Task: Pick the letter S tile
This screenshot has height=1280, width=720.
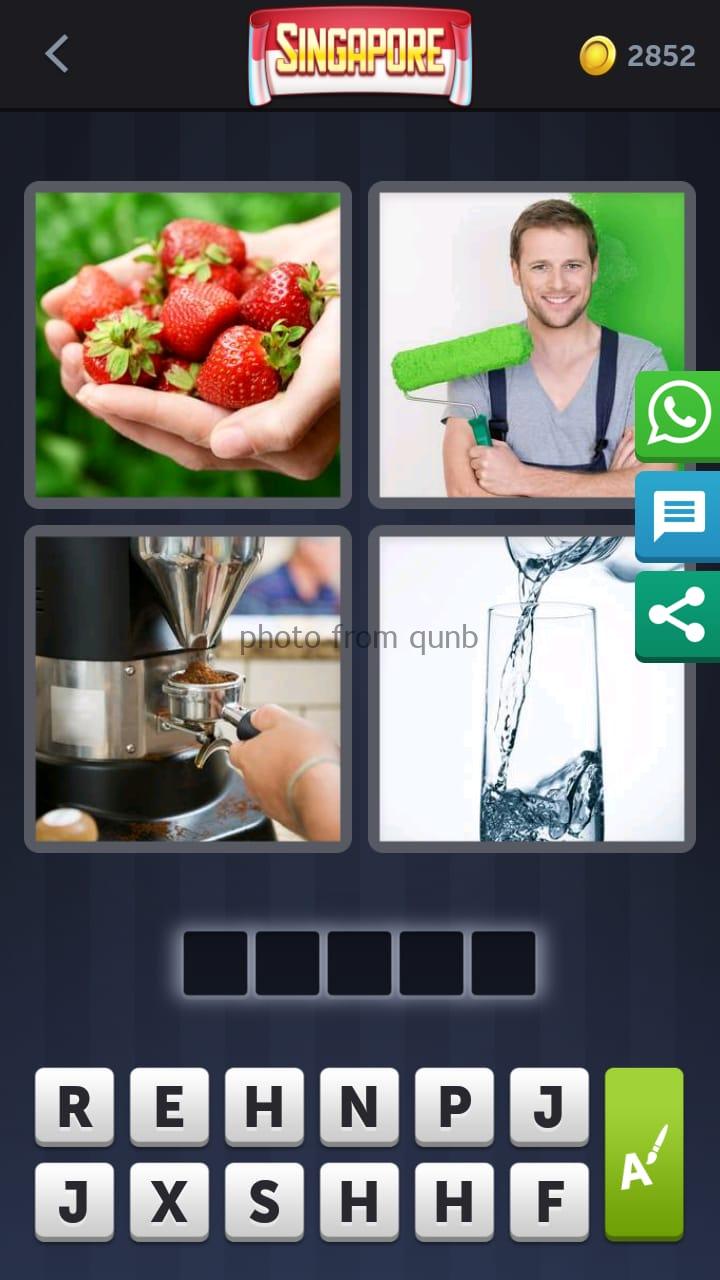Action: 264,1201
